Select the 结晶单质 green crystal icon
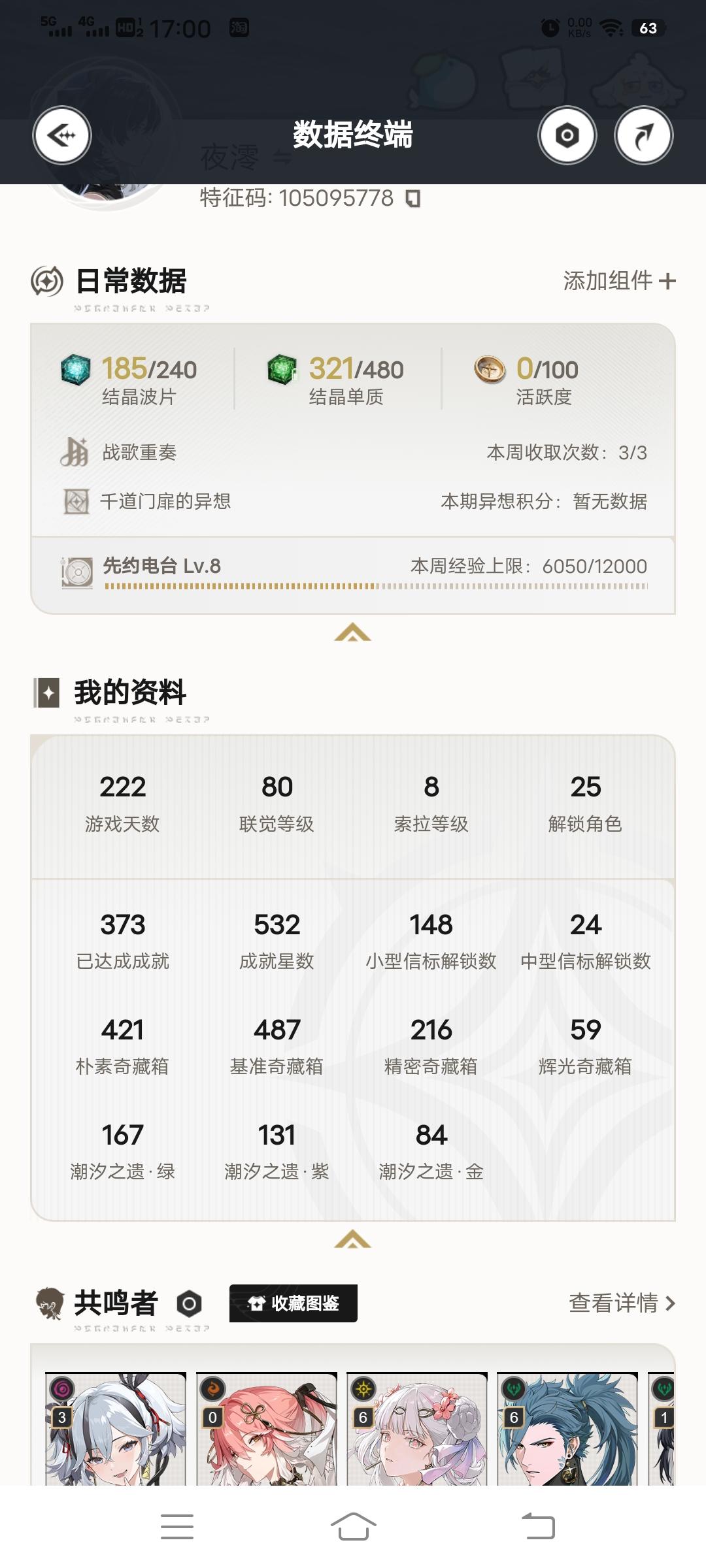This screenshot has height=1568, width=706. coord(282,370)
